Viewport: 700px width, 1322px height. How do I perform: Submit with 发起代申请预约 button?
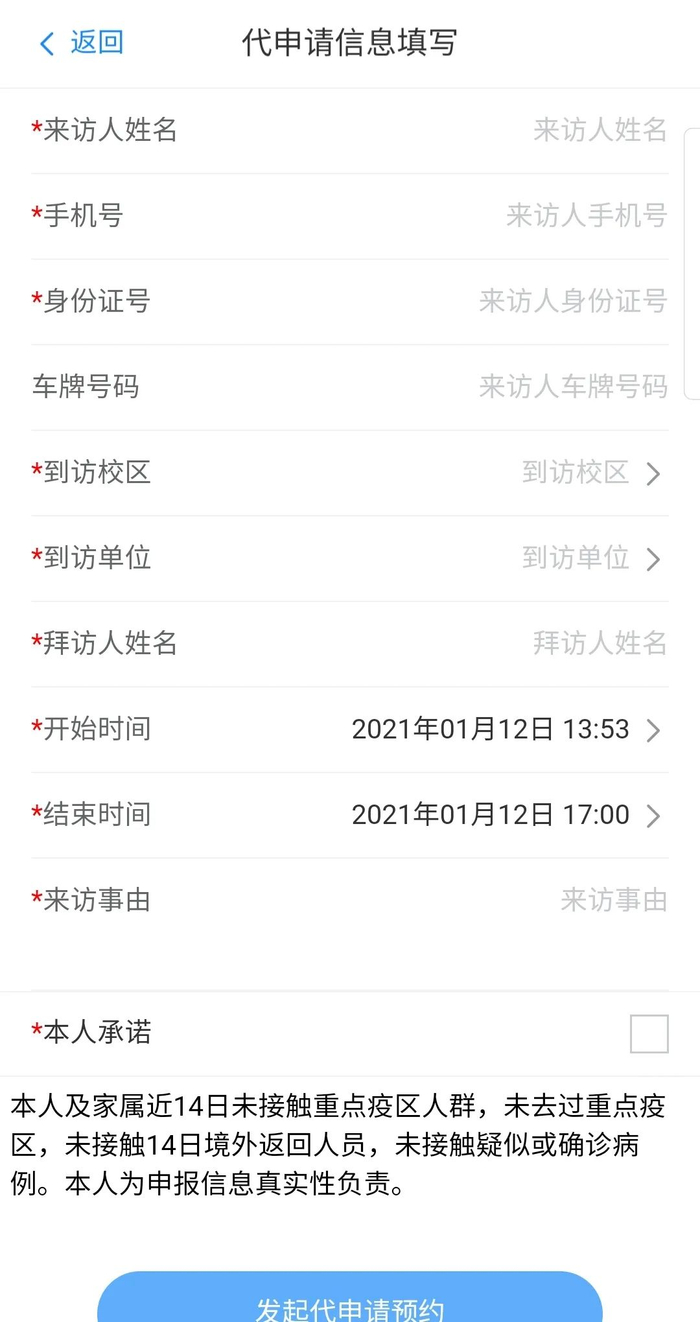coord(350,1300)
